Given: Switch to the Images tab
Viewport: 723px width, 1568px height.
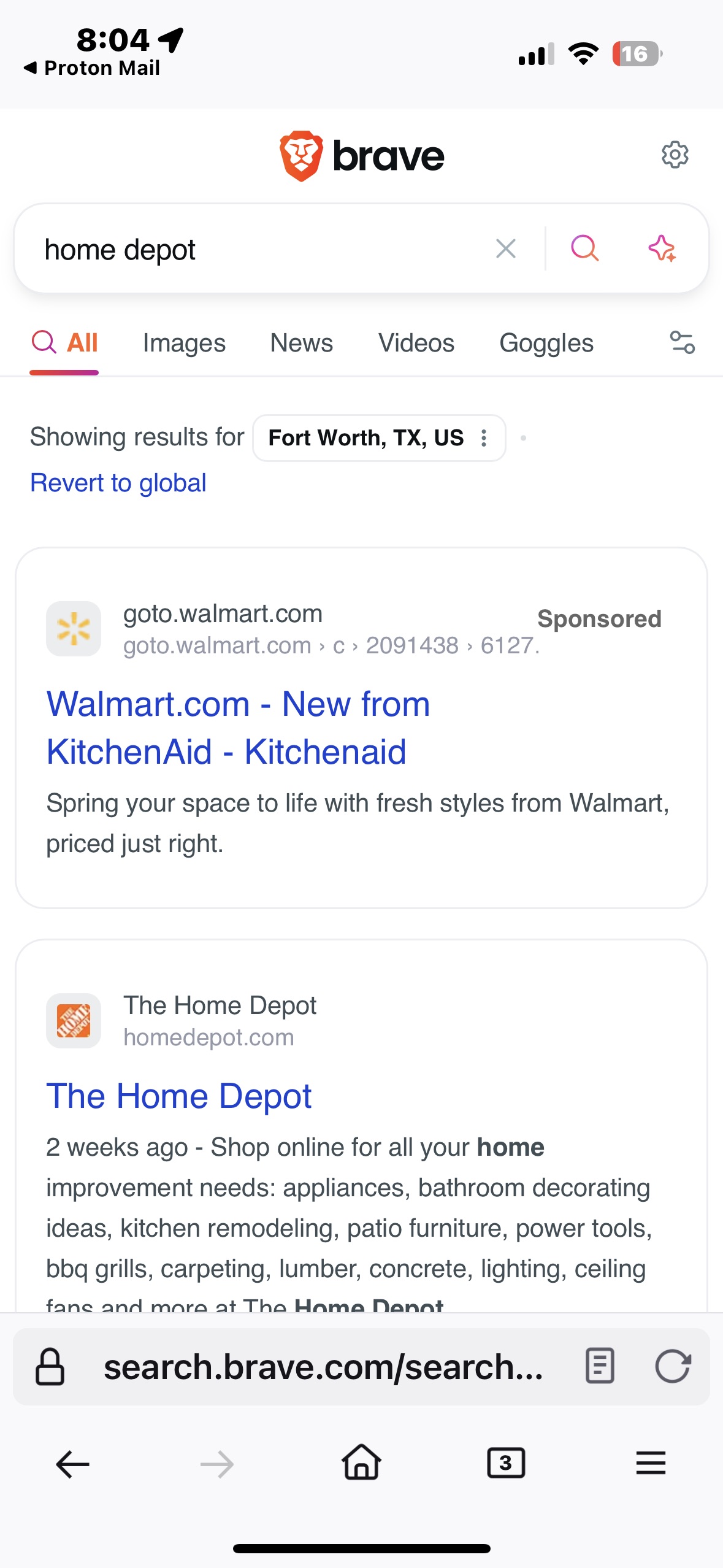Looking at the screenshot, I should pos(184,343).
